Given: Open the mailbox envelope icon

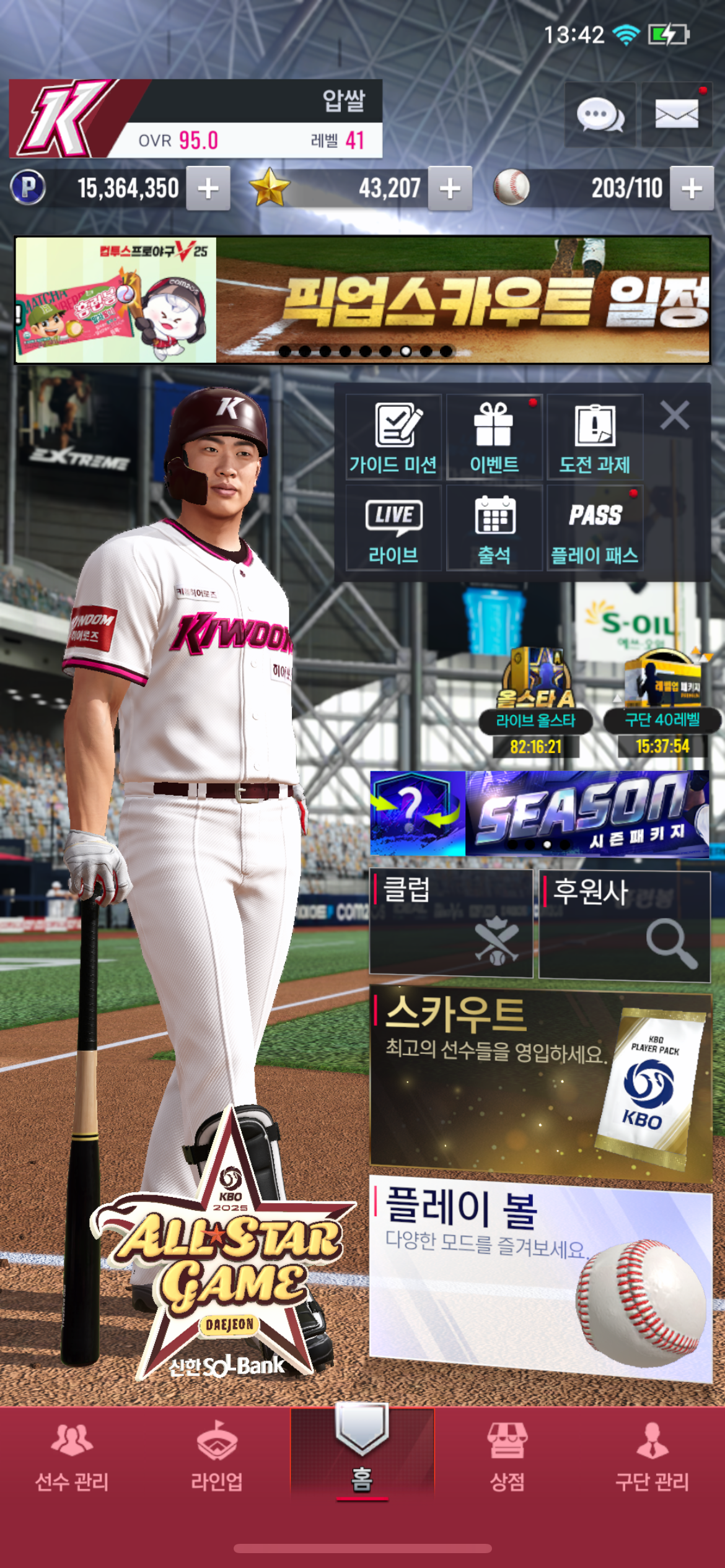Looking at the screenshot, I should 677,115.
